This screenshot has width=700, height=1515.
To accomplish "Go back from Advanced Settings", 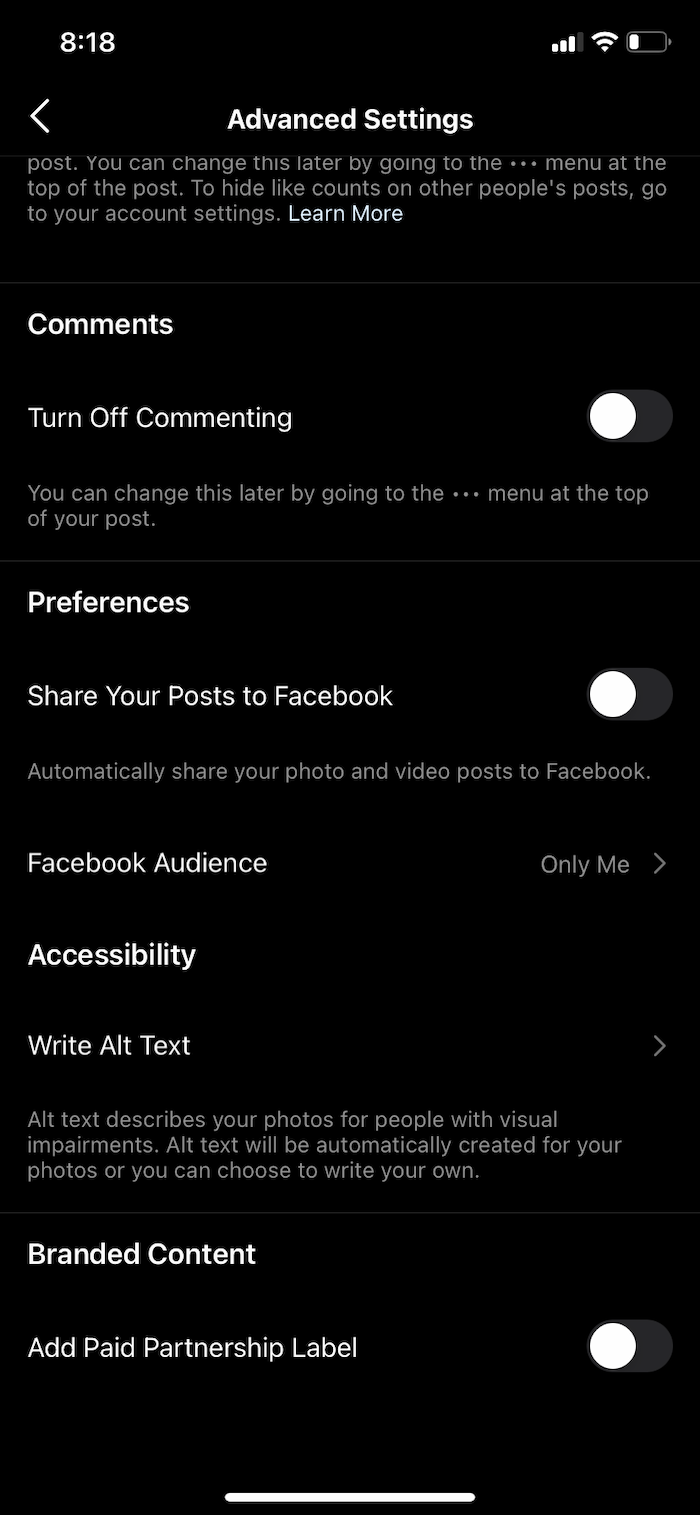I will point(40,117).
